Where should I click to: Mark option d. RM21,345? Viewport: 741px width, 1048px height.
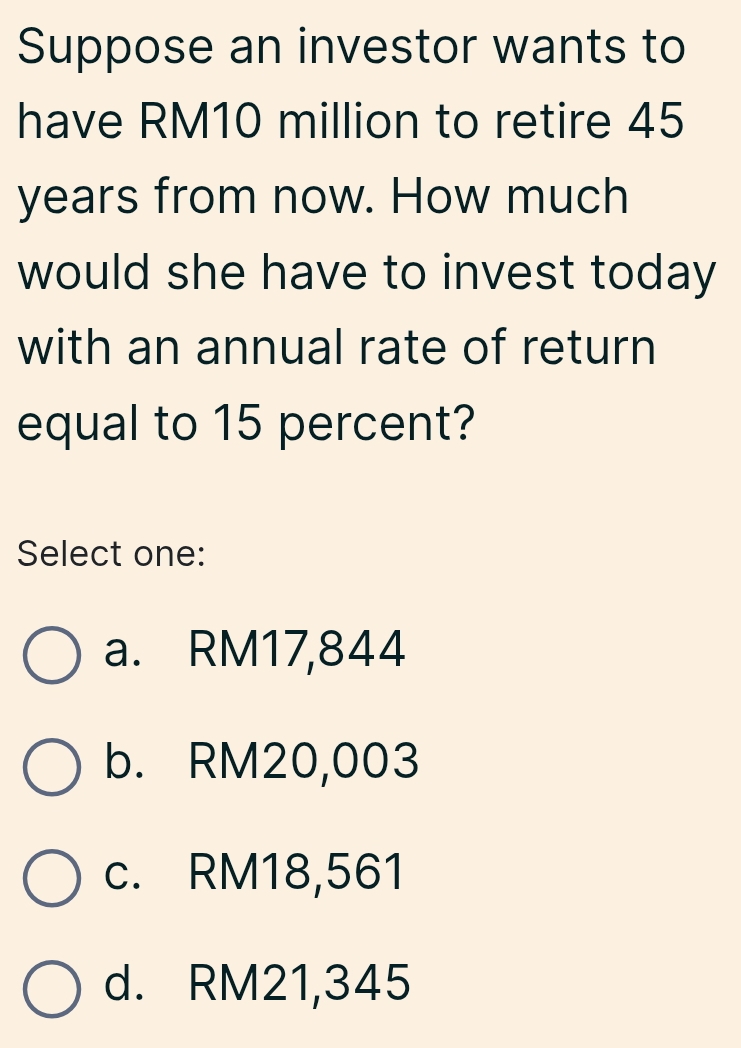pos(52,989)
